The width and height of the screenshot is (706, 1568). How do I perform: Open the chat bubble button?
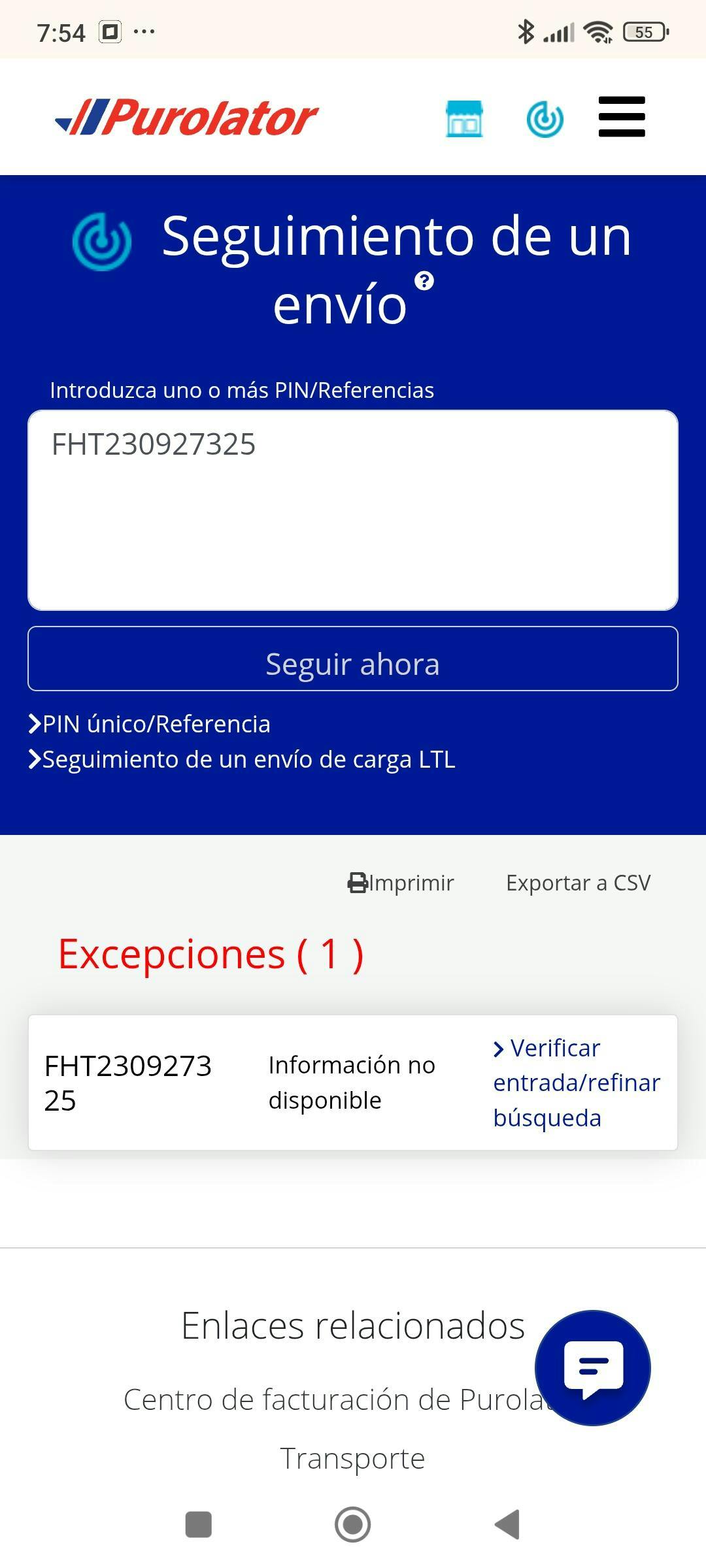click(592, 1367)
